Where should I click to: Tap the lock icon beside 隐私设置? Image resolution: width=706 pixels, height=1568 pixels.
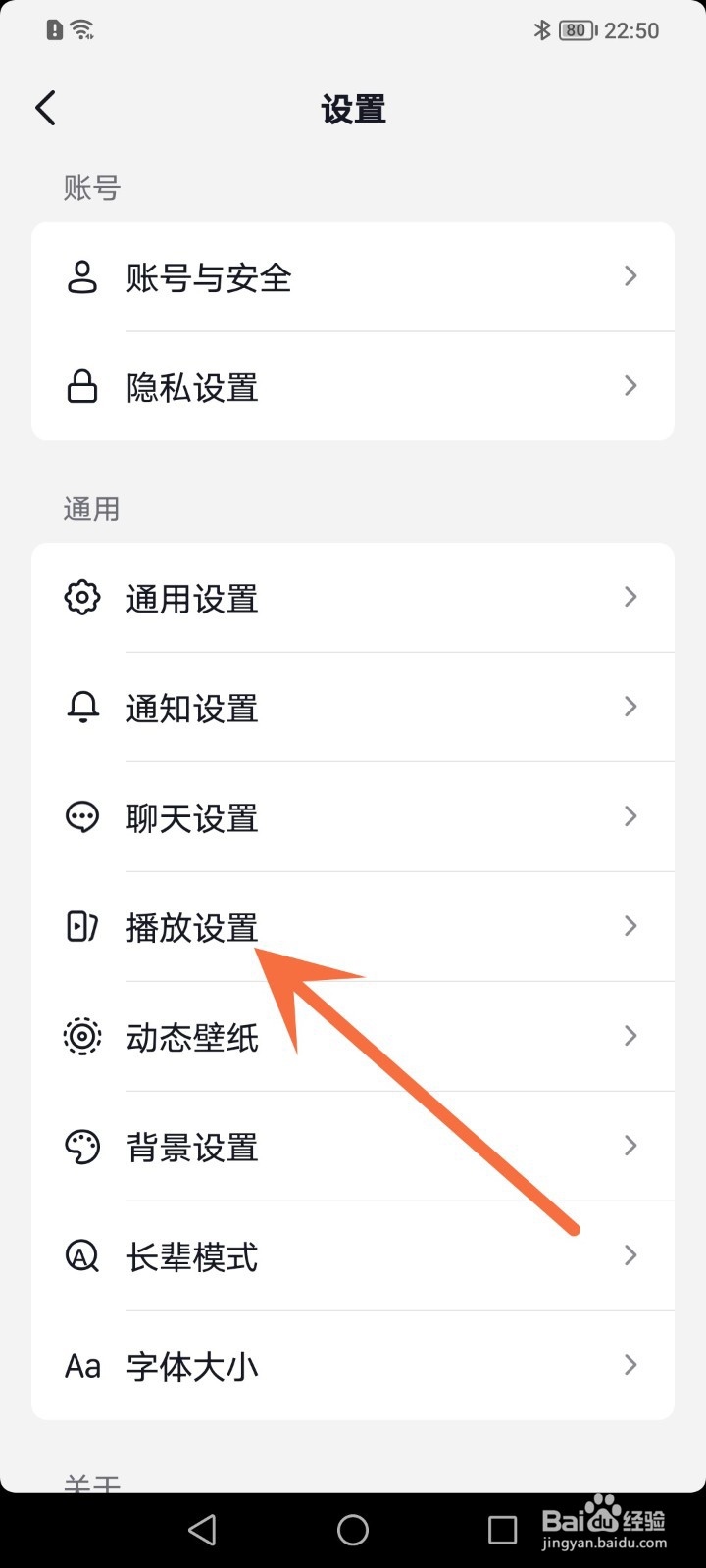[82, 386]
